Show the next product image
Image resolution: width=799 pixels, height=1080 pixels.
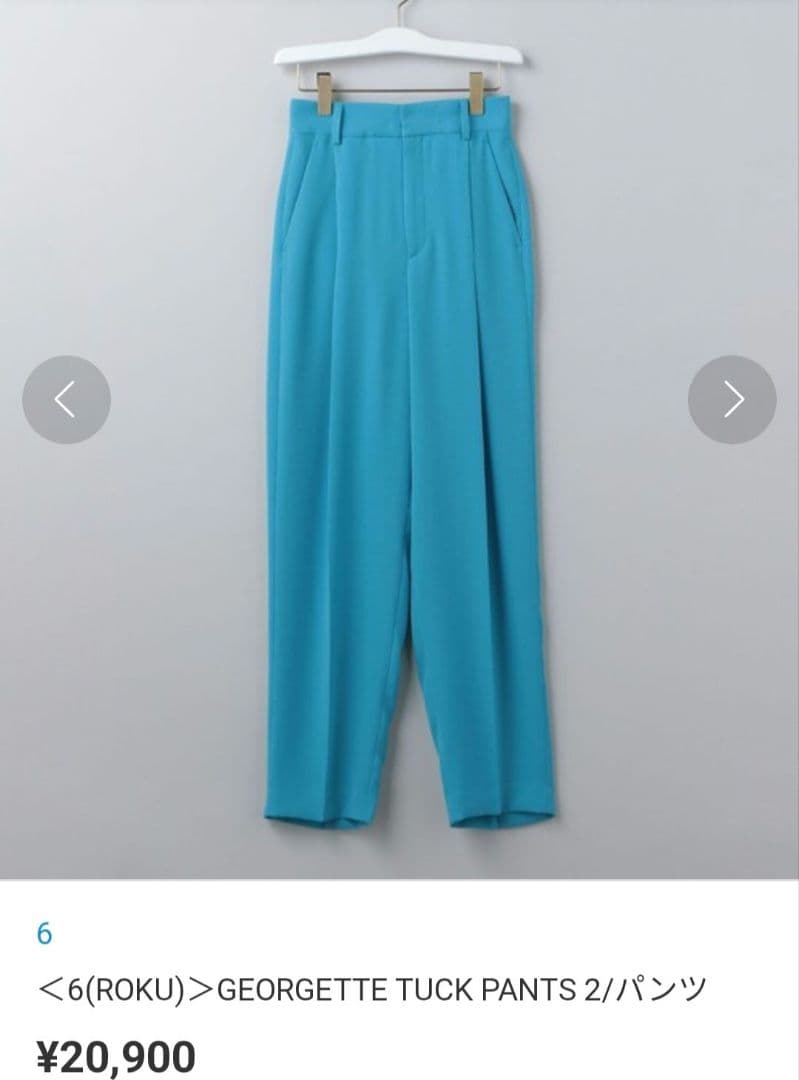[x=732, y=400]
